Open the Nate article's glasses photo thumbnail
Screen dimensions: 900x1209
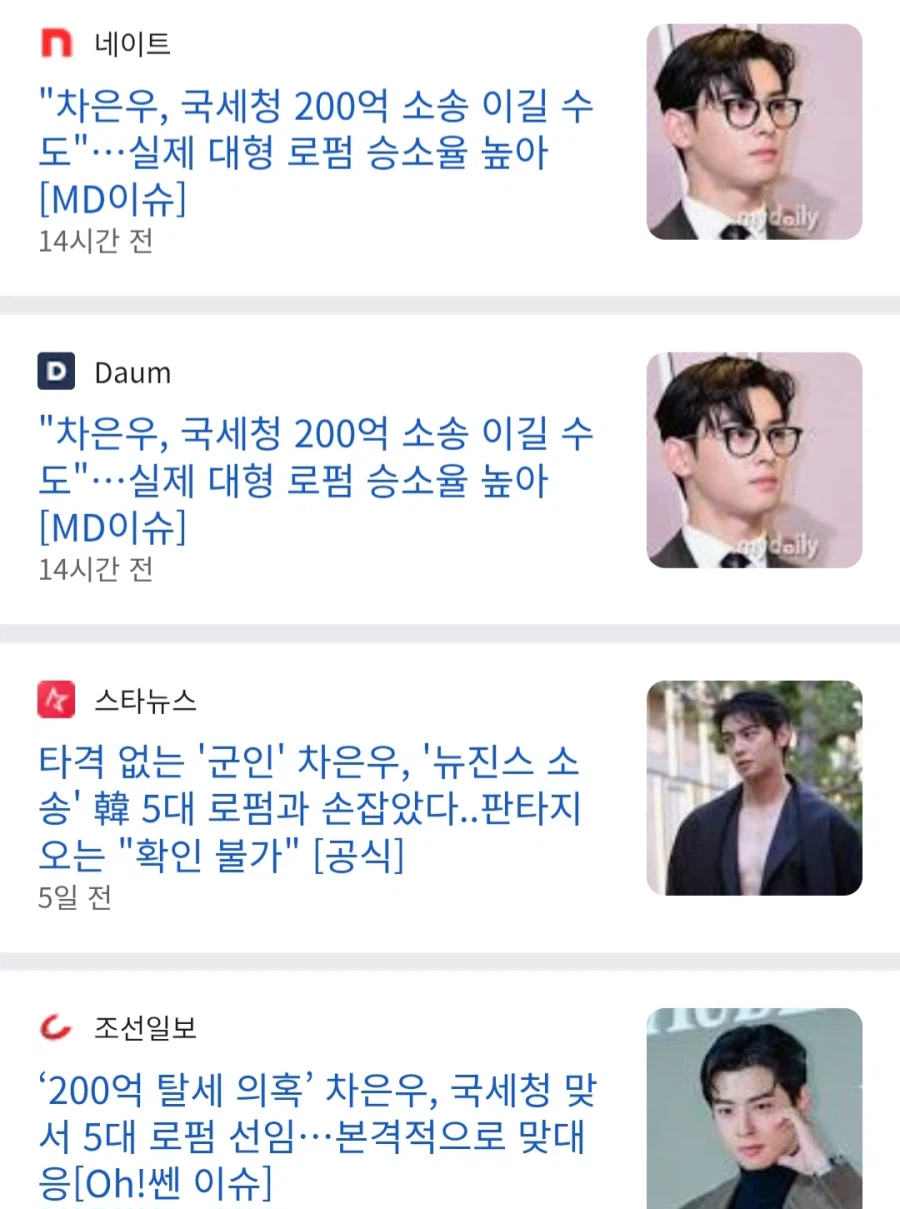click(754, 132)
